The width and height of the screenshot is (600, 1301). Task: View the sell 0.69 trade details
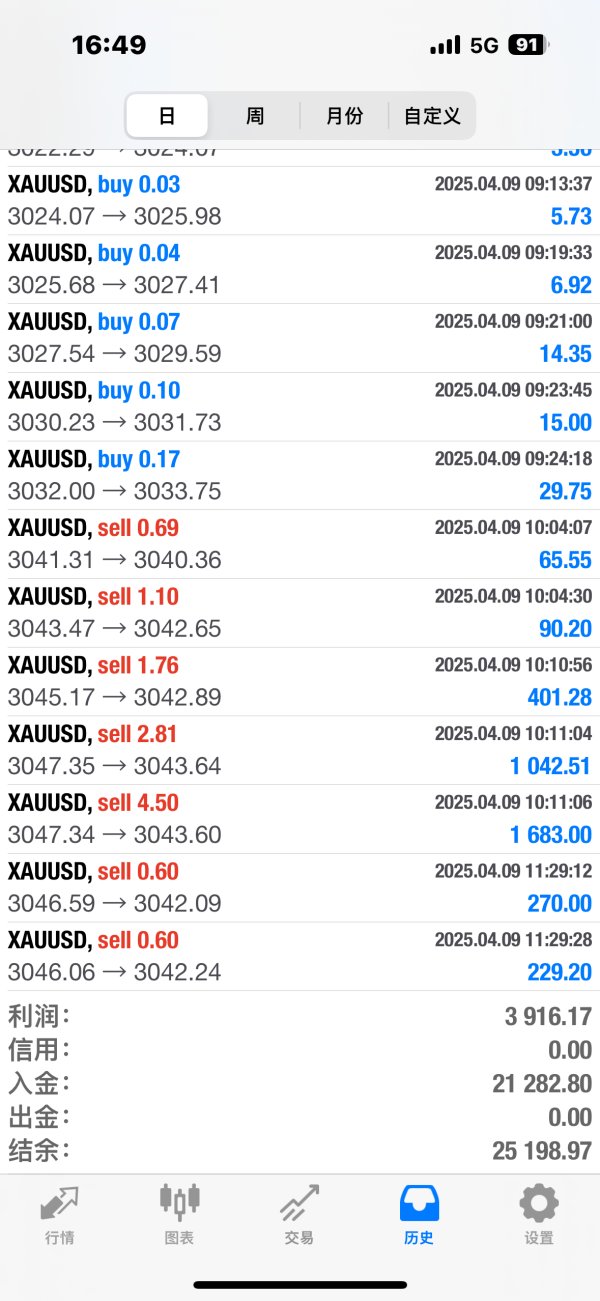[x=300, y=544]
